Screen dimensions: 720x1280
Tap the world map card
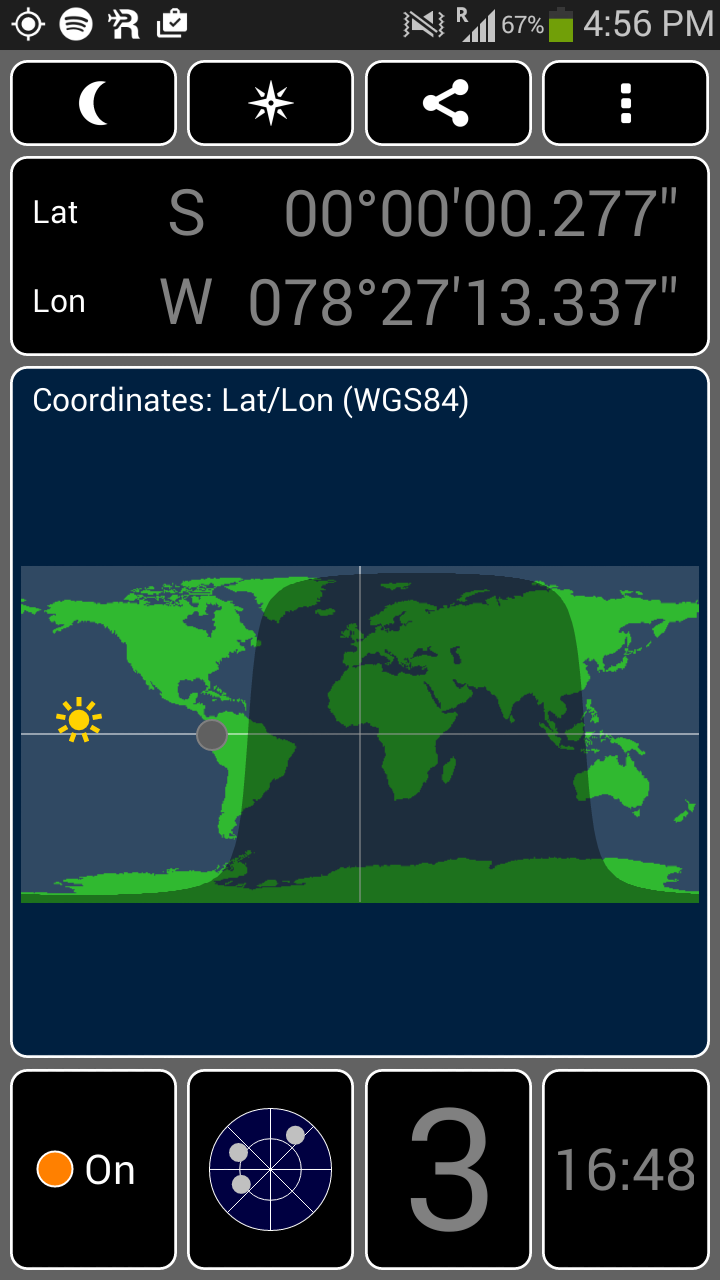point(360,712)
